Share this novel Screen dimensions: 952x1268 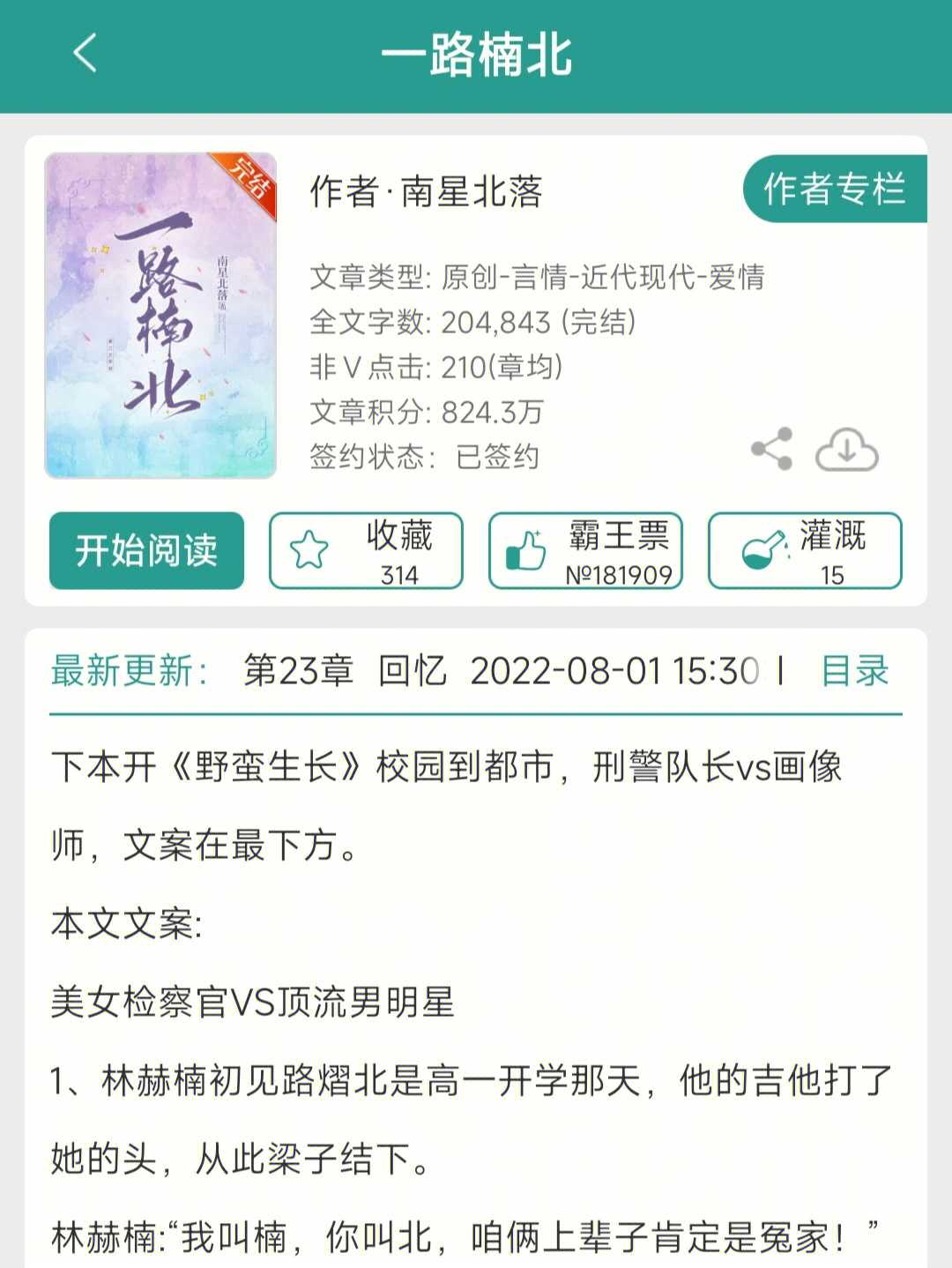tap(771, 450)
